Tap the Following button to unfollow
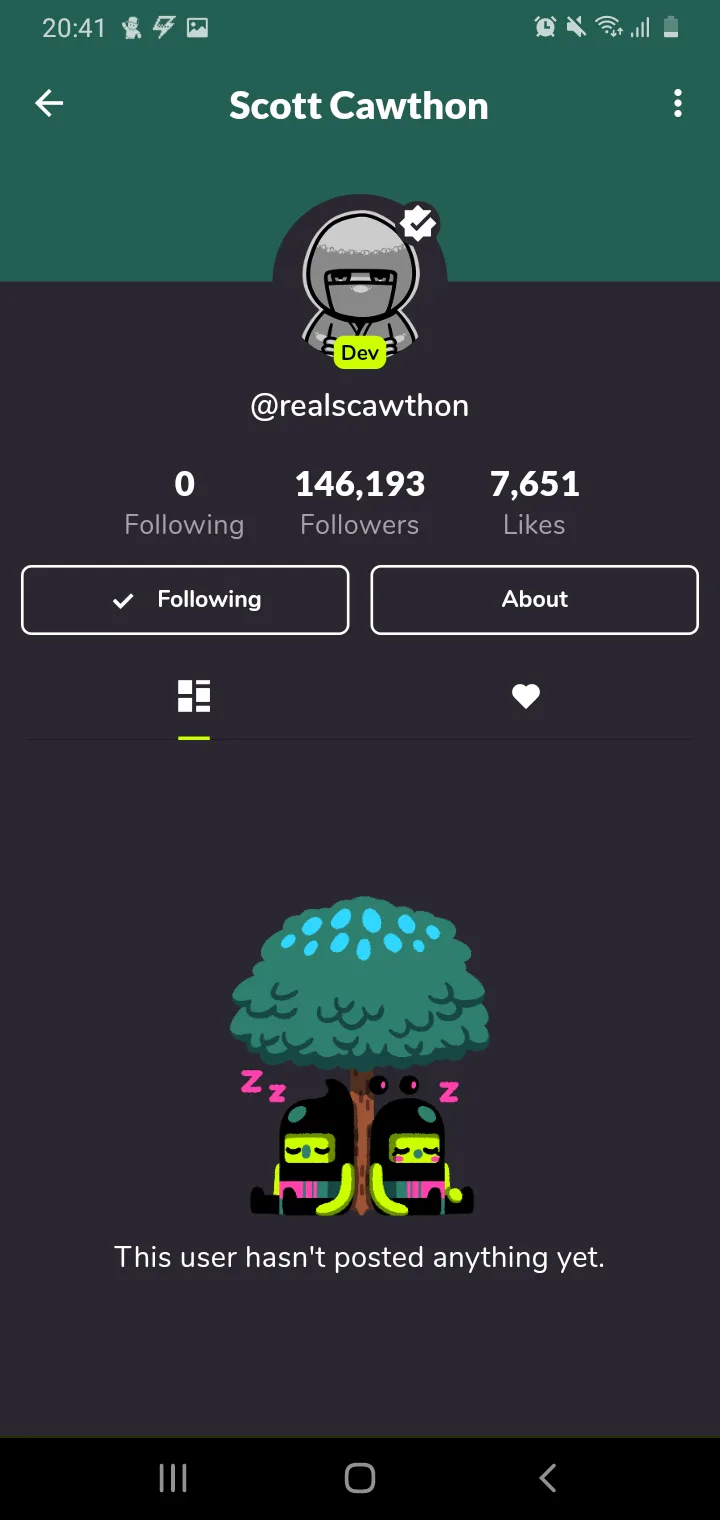720x1520 pixels. coord(185,600)
